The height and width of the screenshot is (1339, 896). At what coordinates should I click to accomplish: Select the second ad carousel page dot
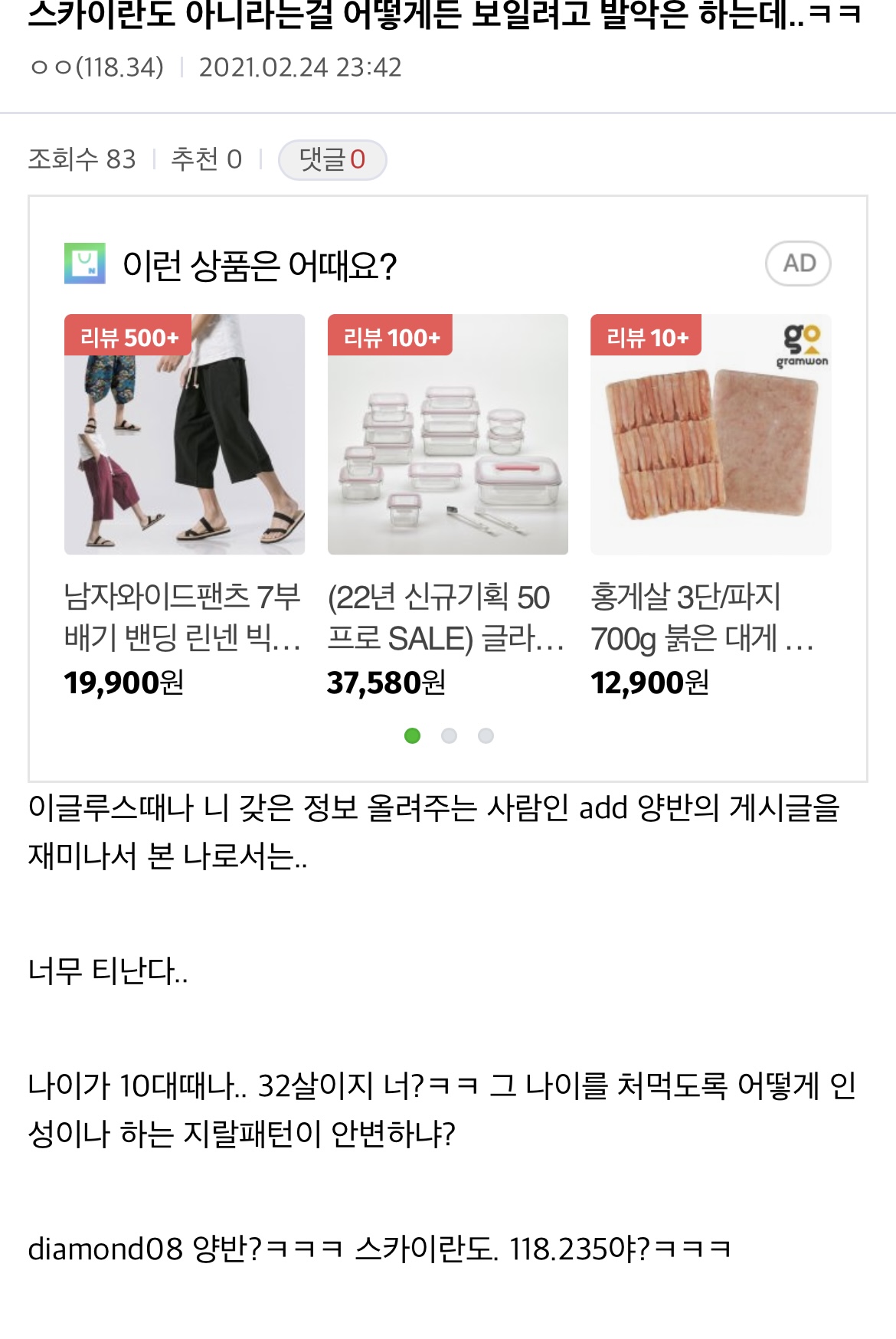tap(449, 735)
